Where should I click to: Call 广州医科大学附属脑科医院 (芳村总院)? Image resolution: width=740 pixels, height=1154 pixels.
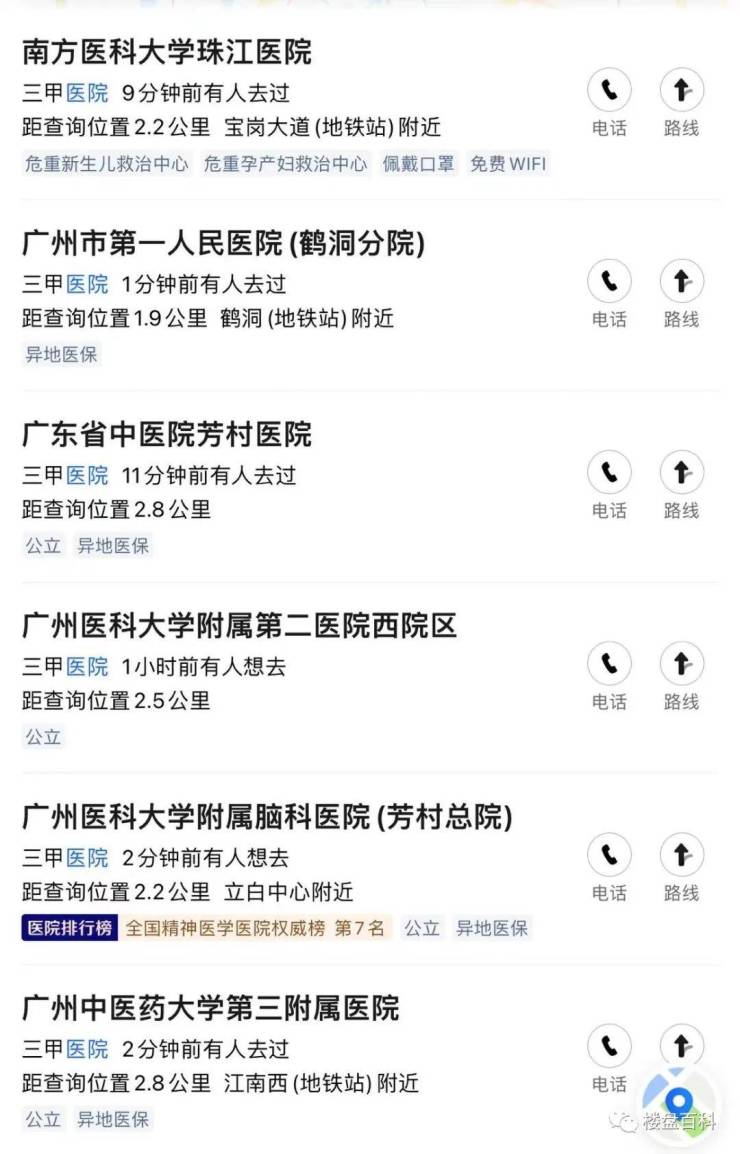[x=609, y=857]
